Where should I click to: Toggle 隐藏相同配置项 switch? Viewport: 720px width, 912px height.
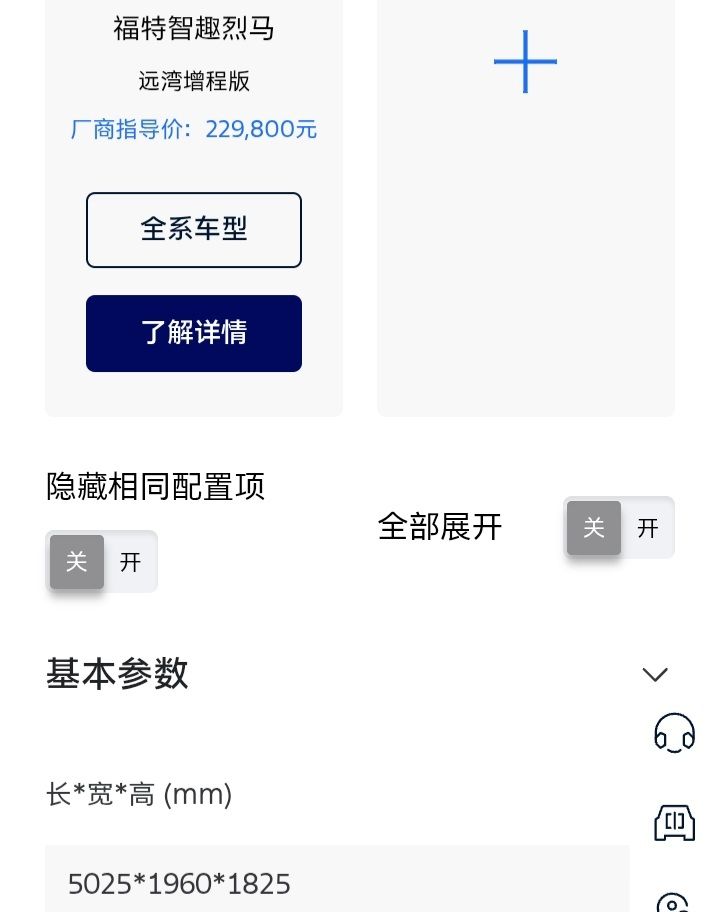102,562
